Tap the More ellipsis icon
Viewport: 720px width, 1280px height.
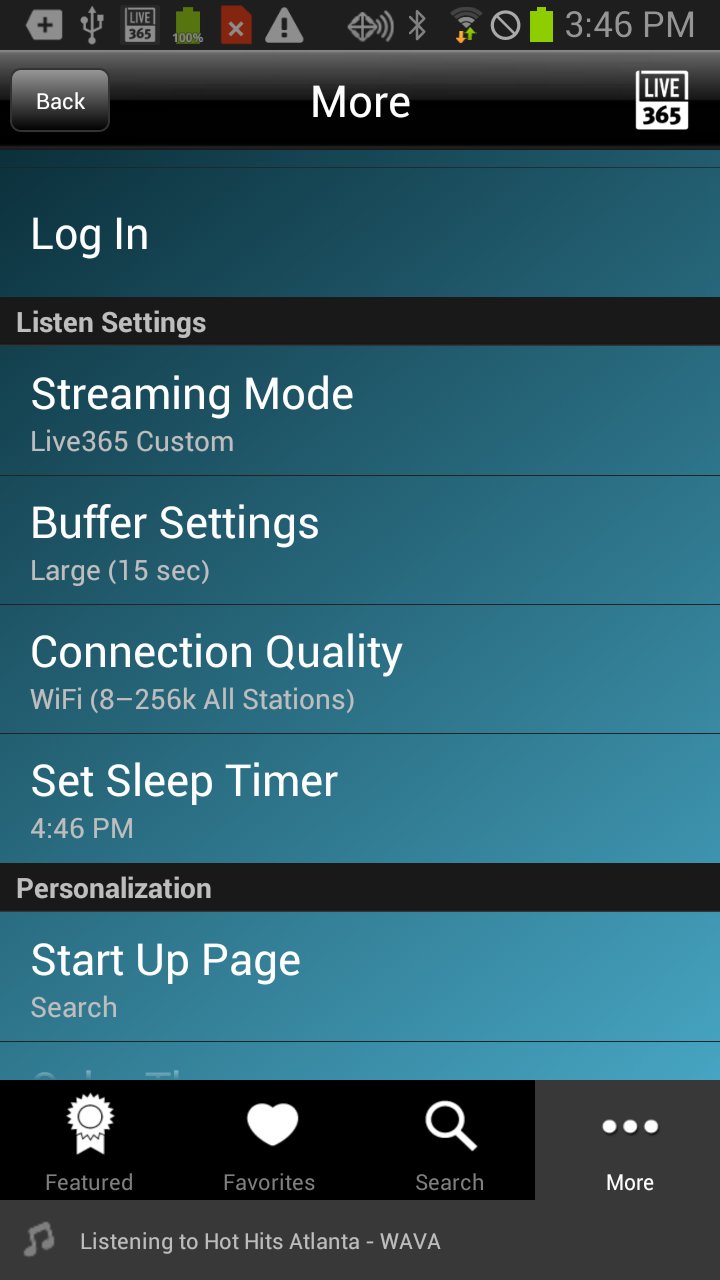(x=629, y=1124)
